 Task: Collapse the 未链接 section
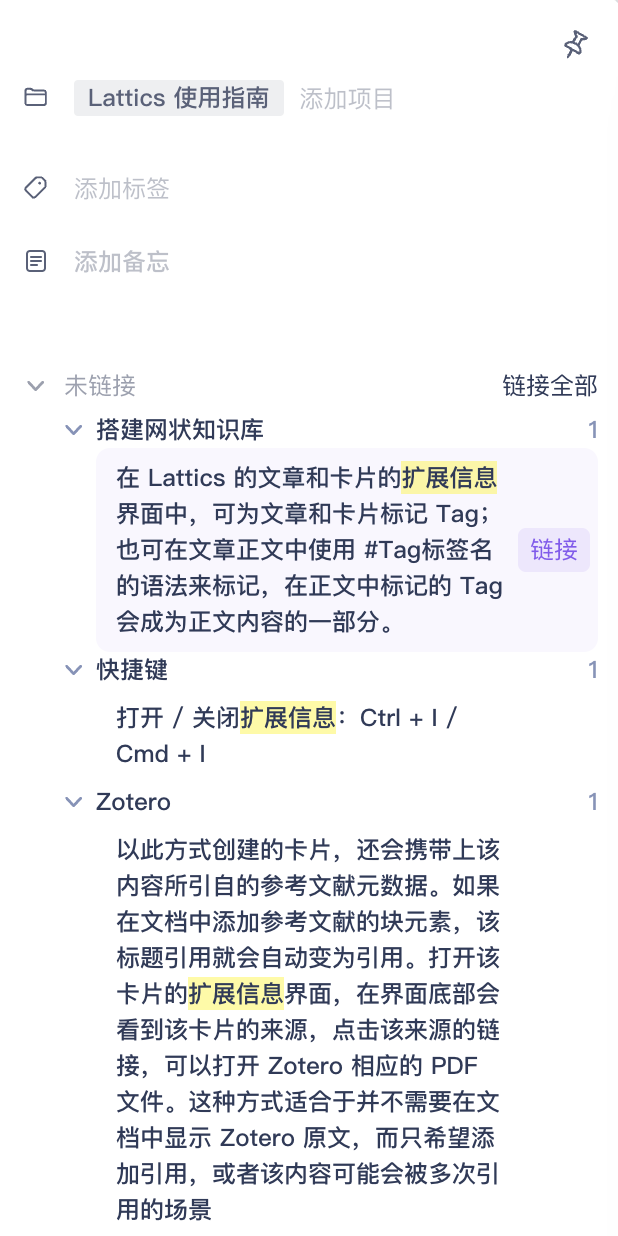[36, 385]
